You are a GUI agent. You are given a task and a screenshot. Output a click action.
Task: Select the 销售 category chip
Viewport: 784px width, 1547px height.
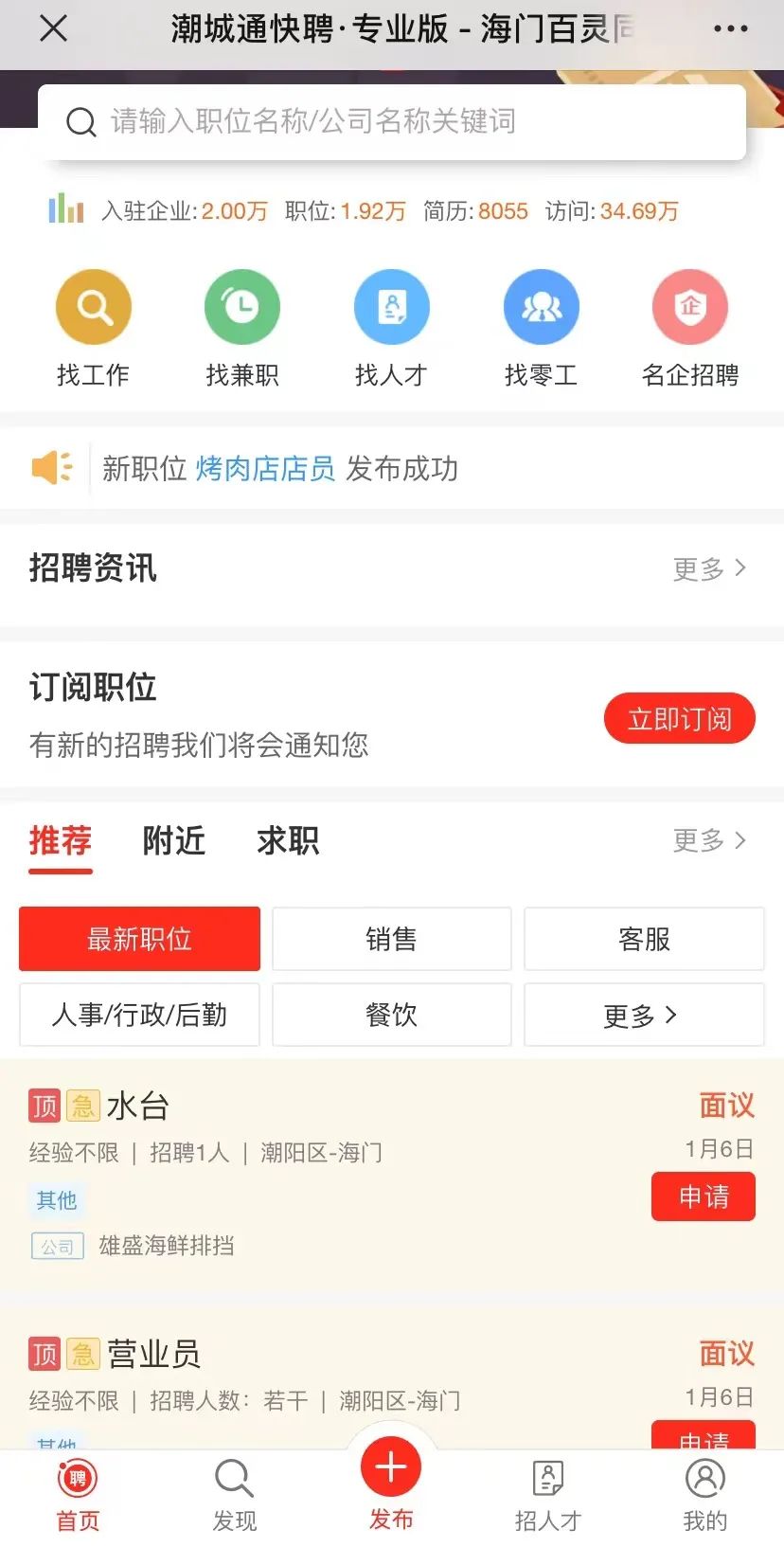click(392, 939)
